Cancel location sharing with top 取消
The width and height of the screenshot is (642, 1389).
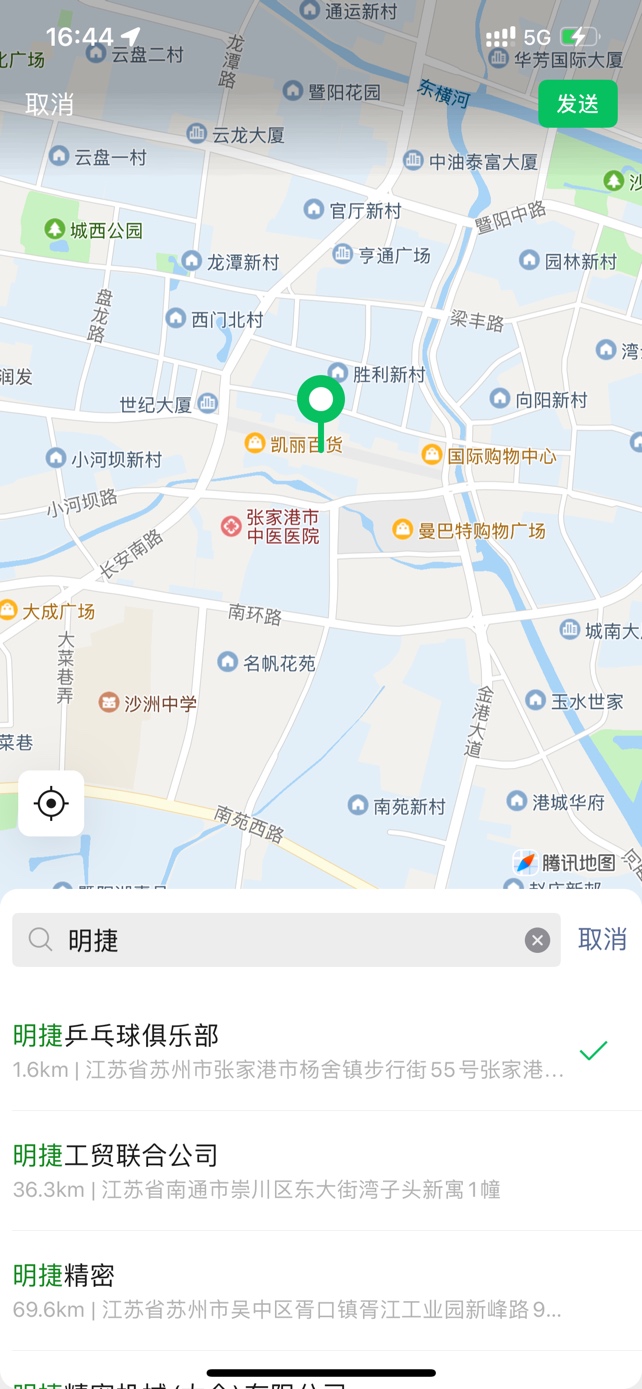click(50, 104)
